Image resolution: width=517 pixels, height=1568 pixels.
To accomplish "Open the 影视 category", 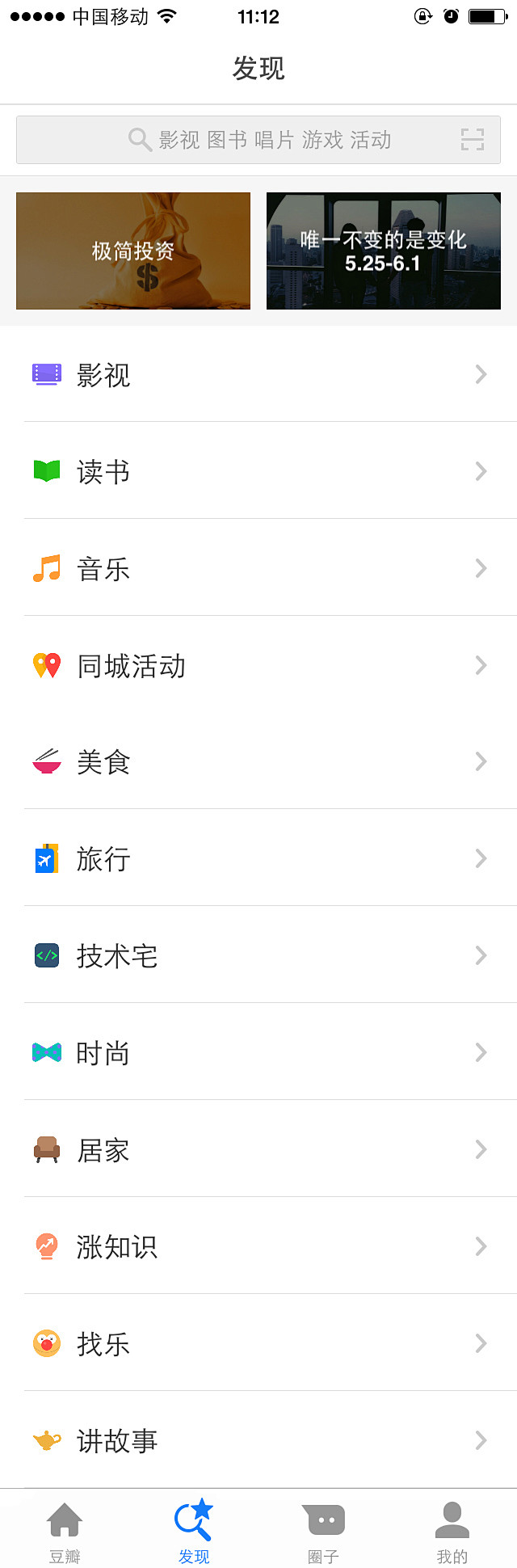I will pos(258,374).
